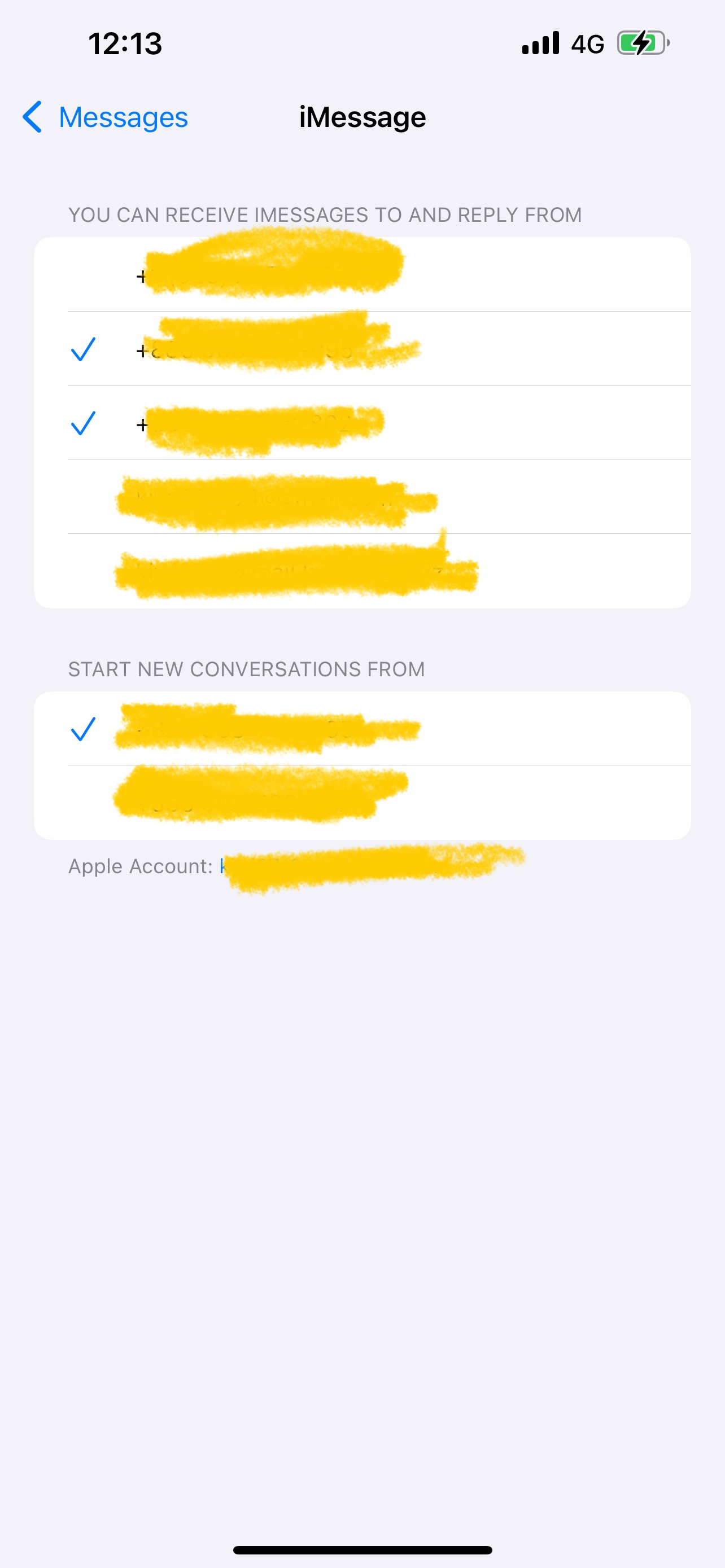Select the checked address under Start New Conversations From
725x1568 pixels.
[362, 728]
